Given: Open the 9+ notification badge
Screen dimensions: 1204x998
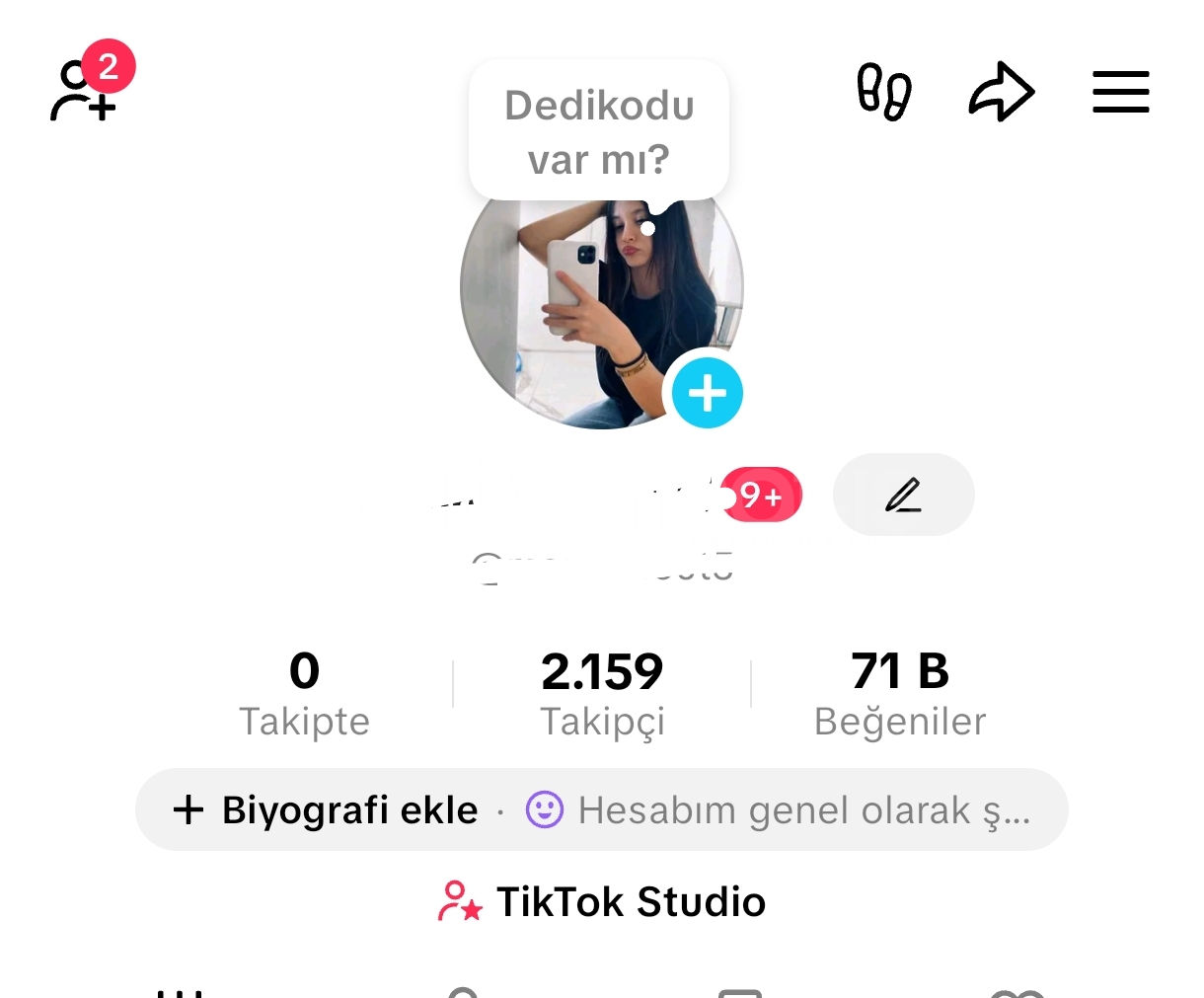Looking at the screenshot, I should tap(762, 495).
